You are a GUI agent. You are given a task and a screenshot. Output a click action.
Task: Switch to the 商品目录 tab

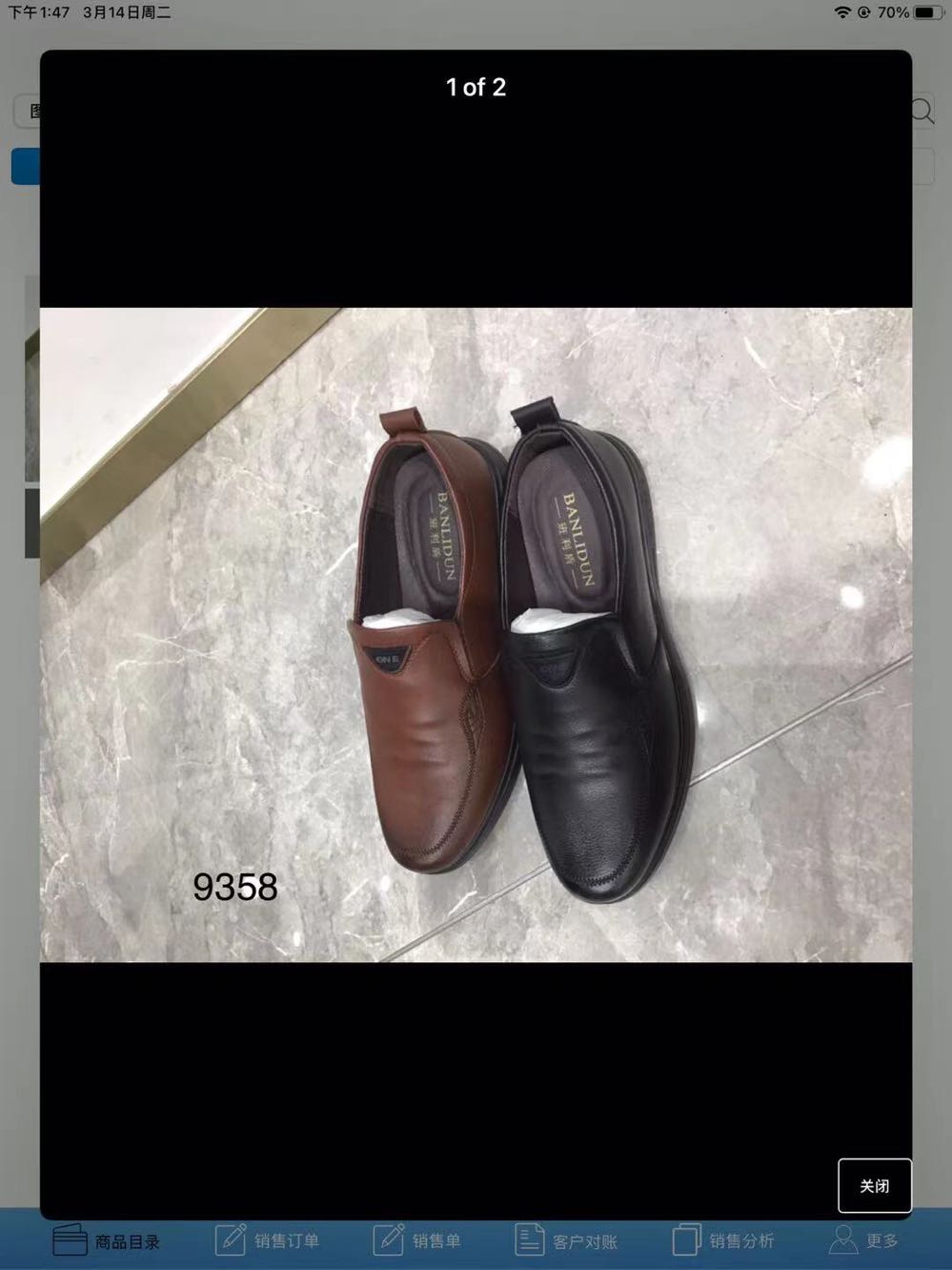106,1240
